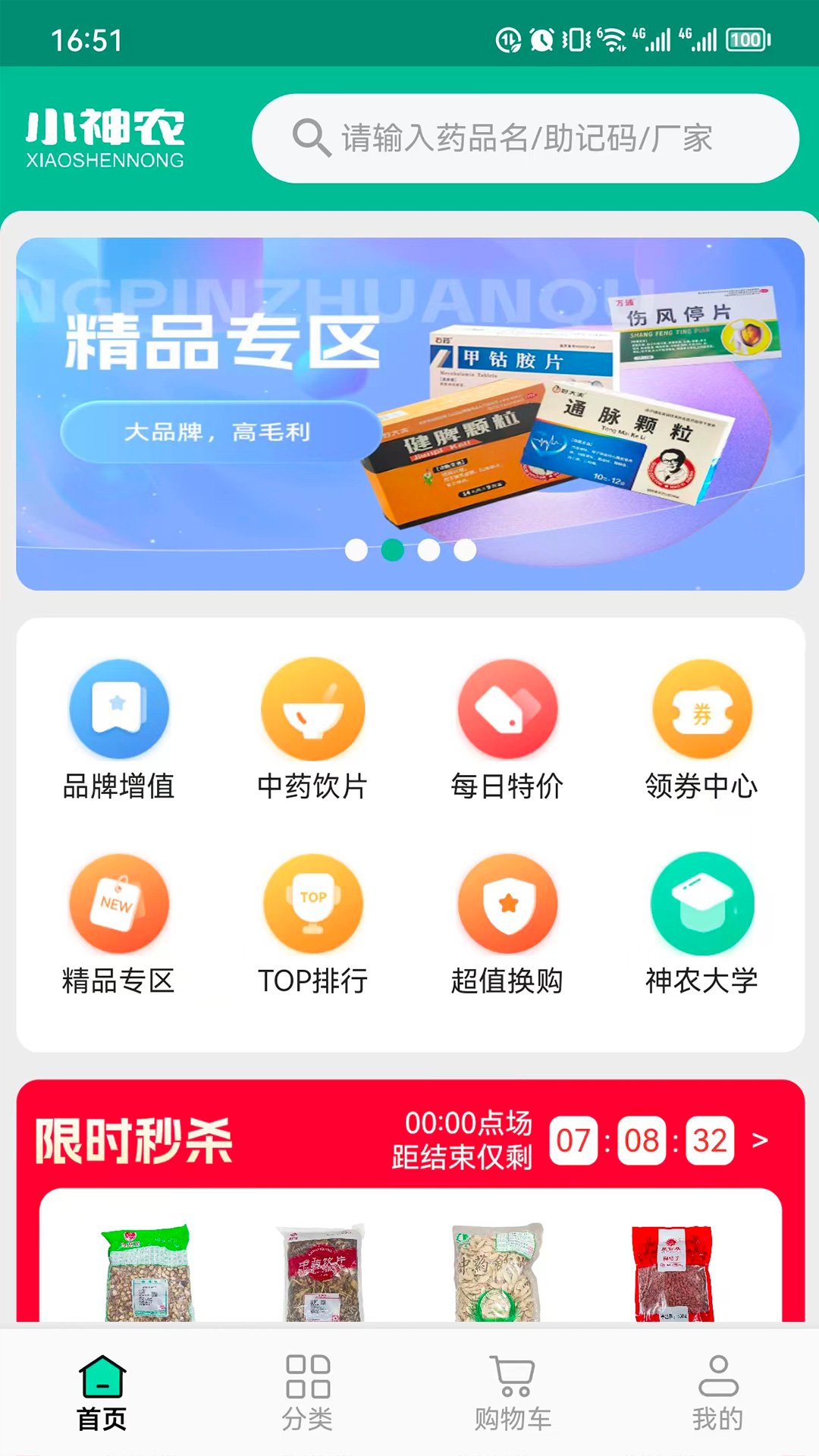This screenshot has height=1456, width=819.
Task: Open the 购物车 cart tab
Action: point(513,1392)
